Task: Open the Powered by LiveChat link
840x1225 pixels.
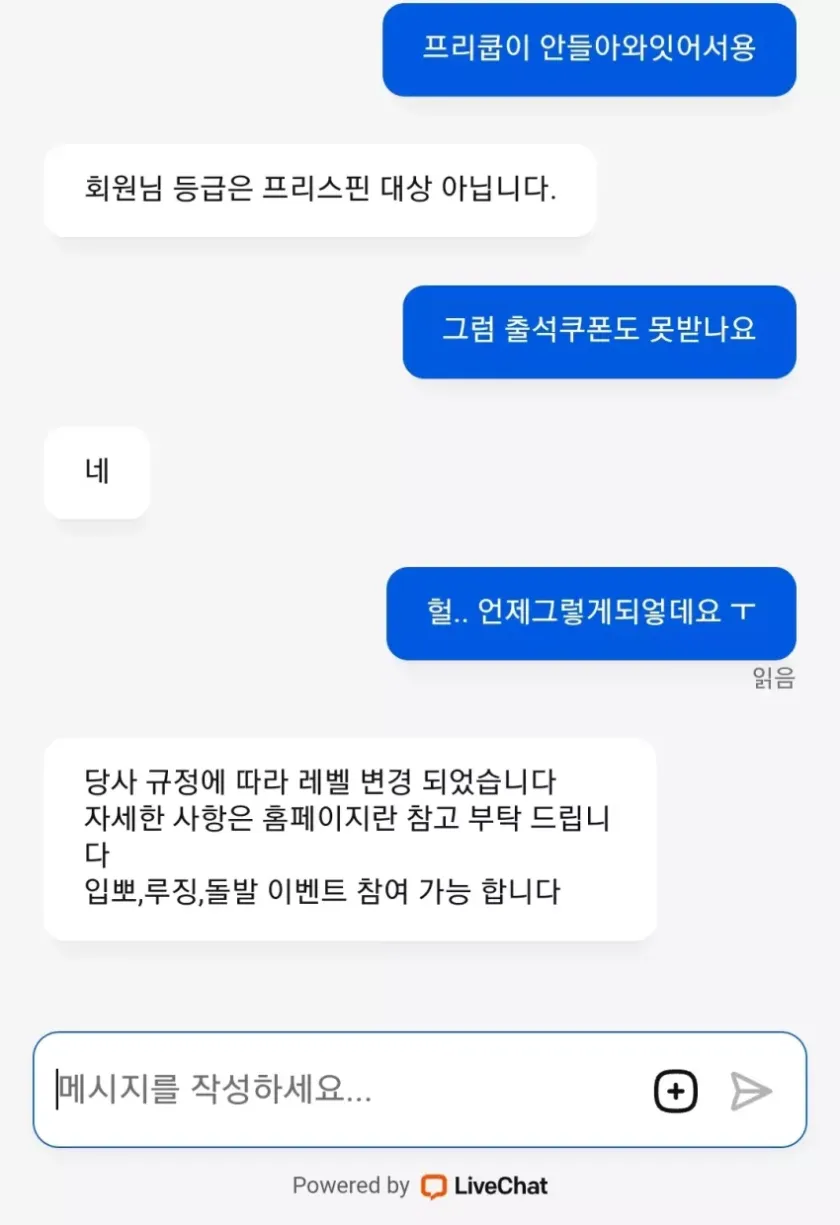Action: tap(420, 1186)
